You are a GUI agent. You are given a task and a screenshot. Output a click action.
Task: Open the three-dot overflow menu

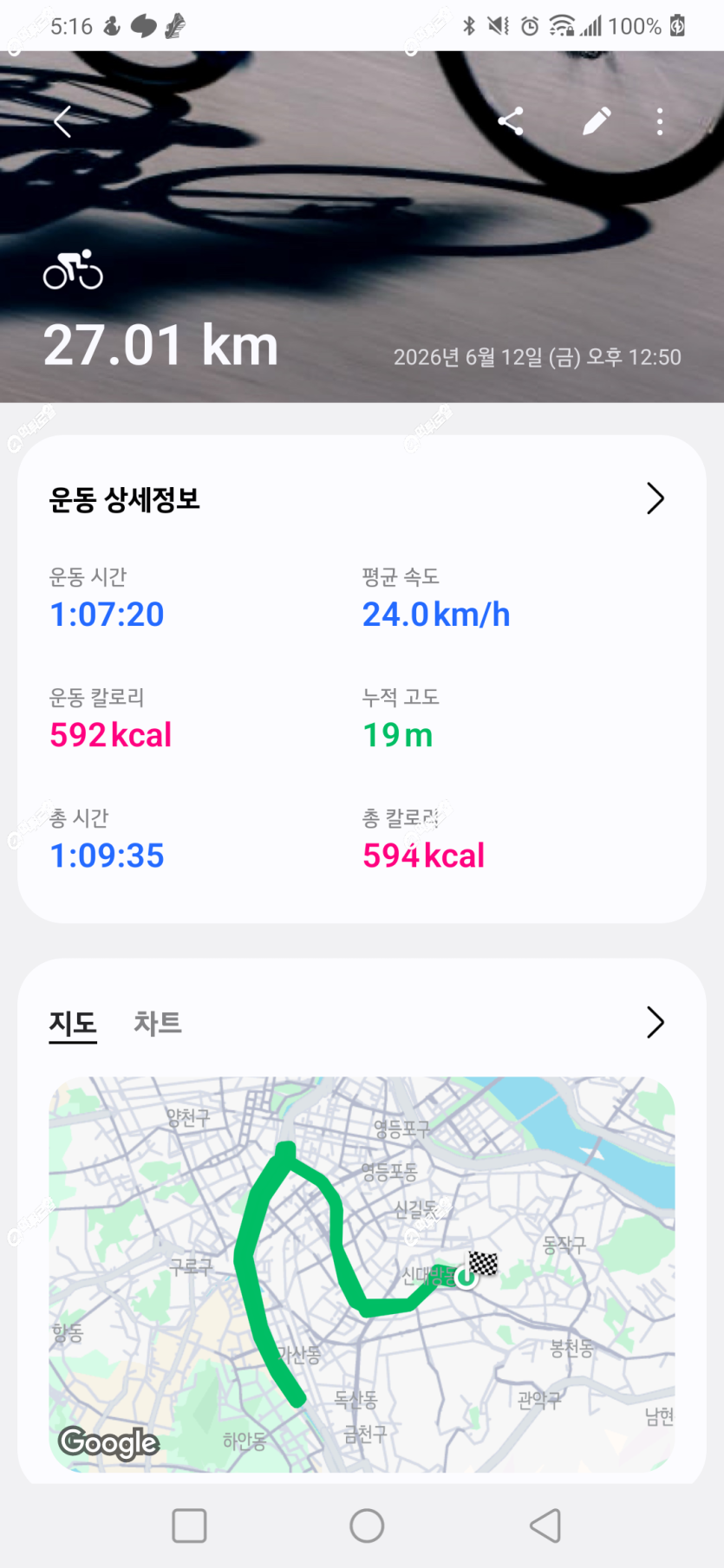click(660, 121)
